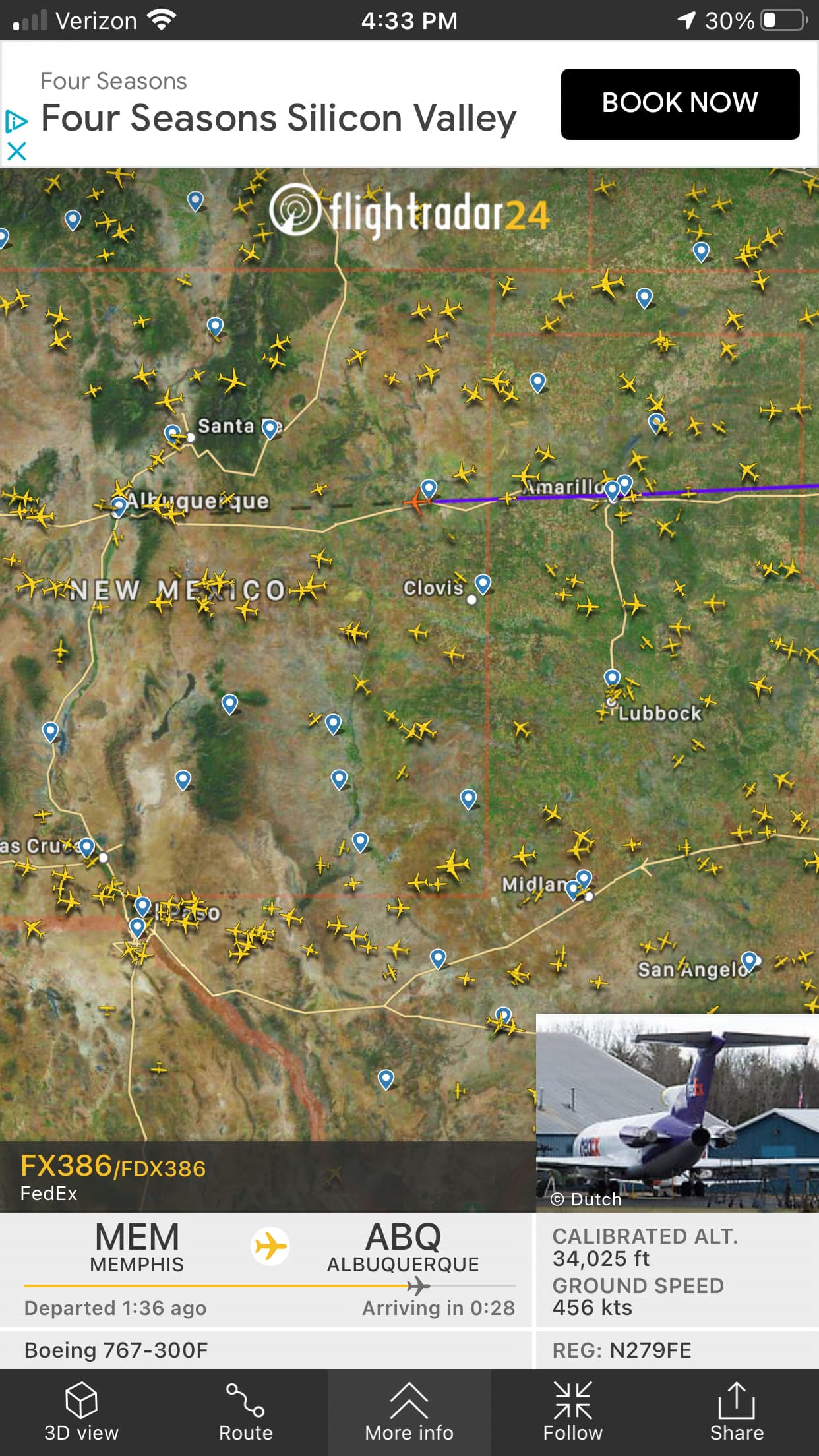The height and width of the screenshot is (1456, 819).
Task: Open the 3D view of the flight
Action: pos(81,1412)
